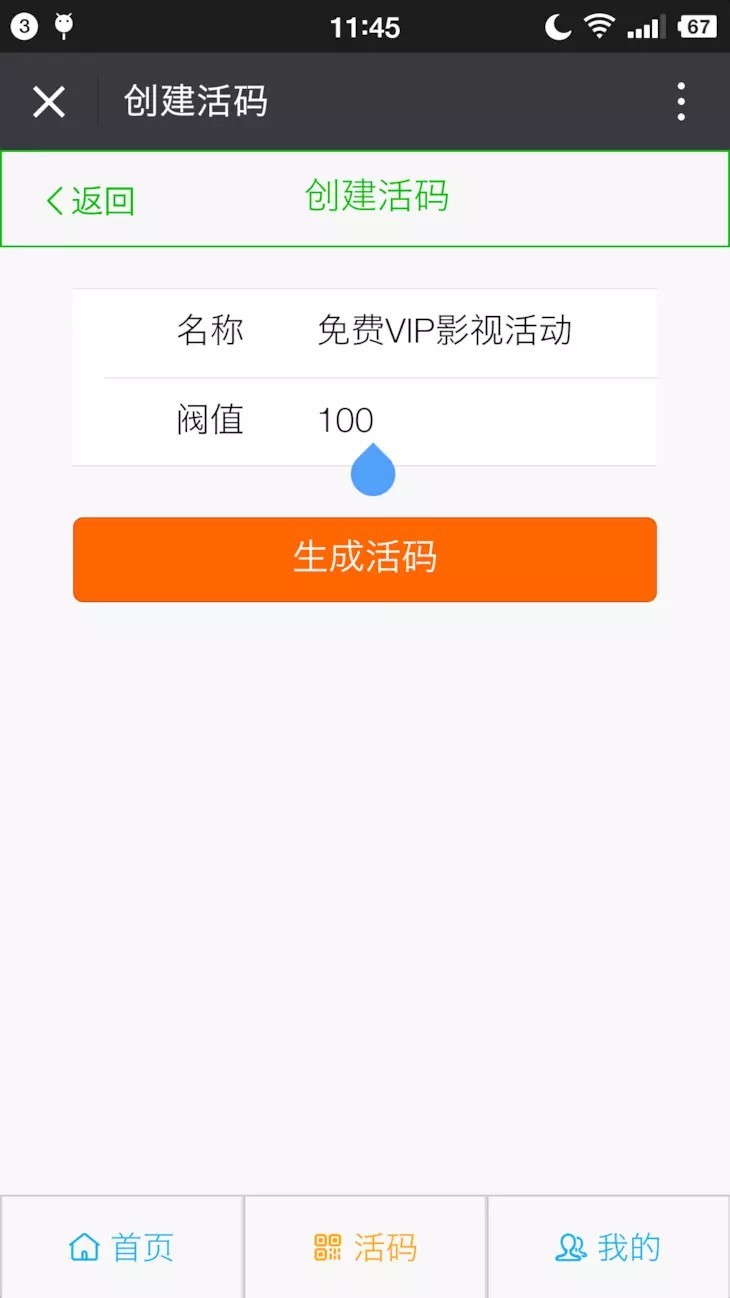Tap the orange 生成活码 button
This screenshot has width=730, height=1298.
tap(365, 559)
